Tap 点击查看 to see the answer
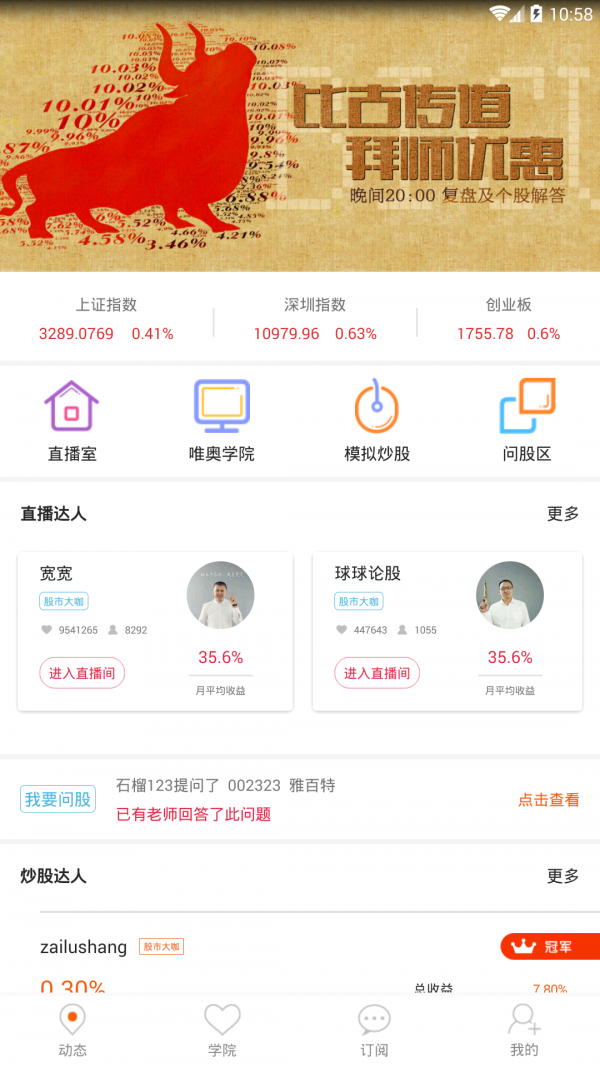600x1067 pixels. [x=548, y=800]
